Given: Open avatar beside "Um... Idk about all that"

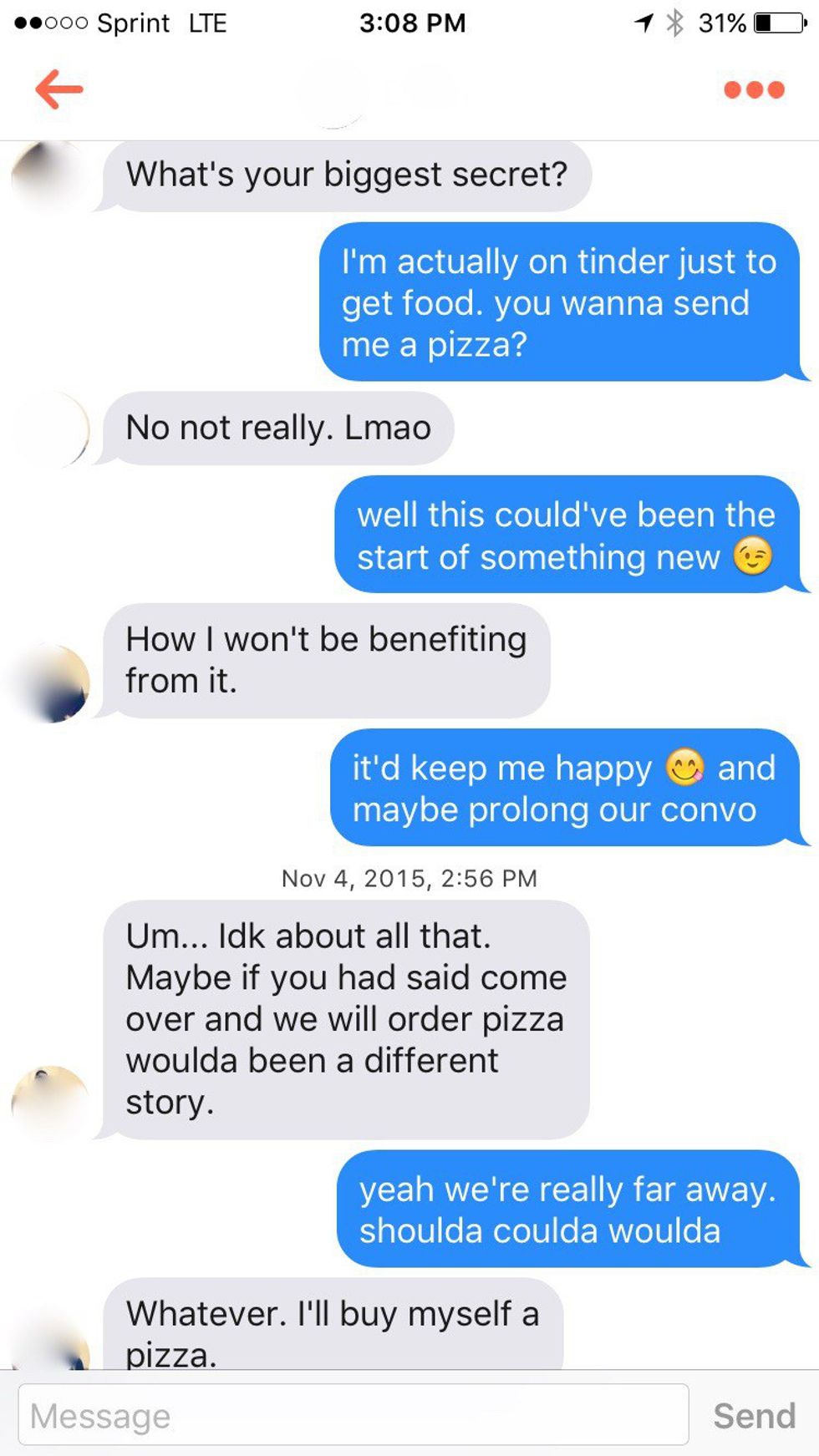Looking at the screenshot, I should coord(52,1103).
